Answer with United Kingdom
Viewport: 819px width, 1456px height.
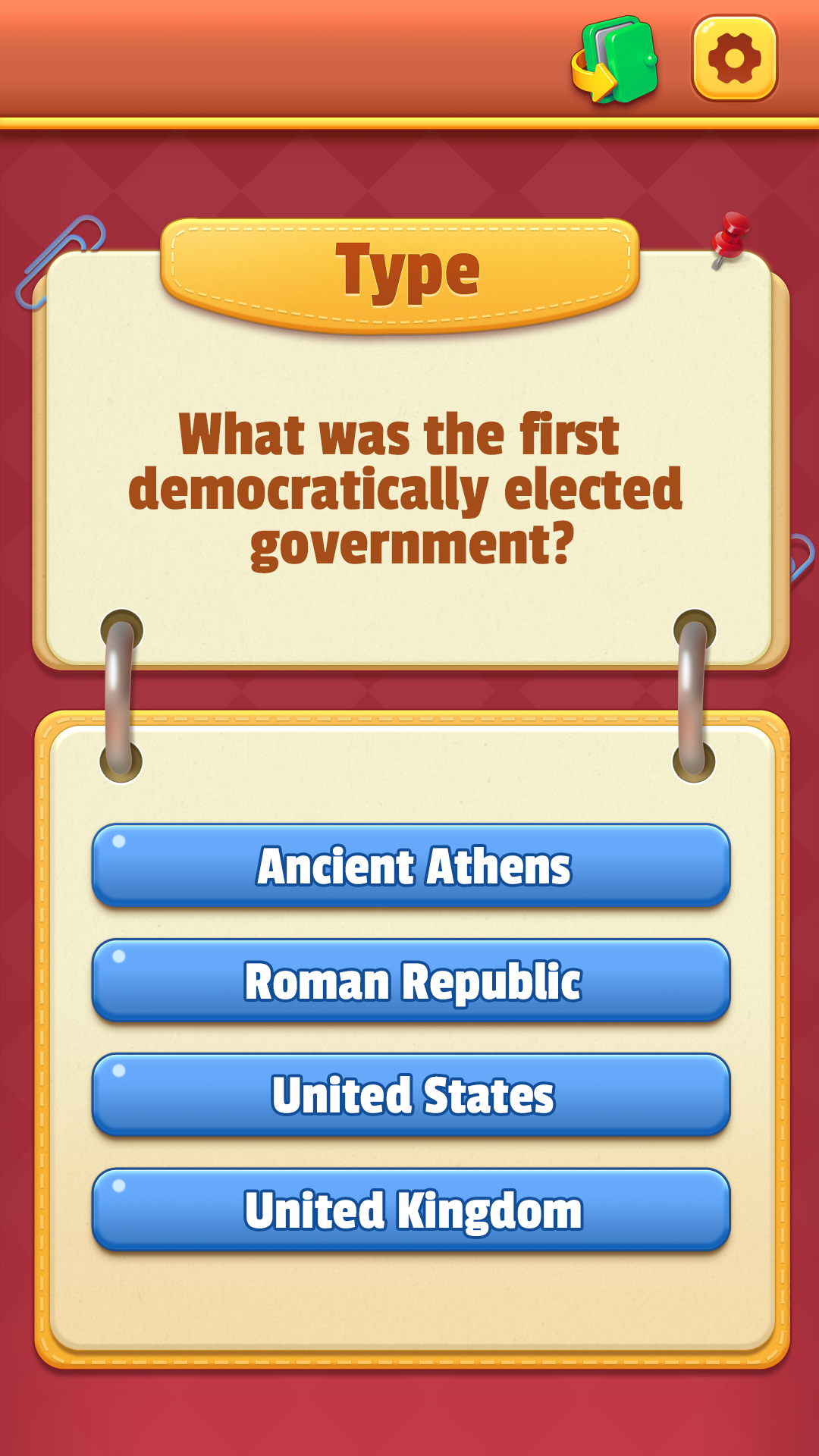[x=411, y=1210]
